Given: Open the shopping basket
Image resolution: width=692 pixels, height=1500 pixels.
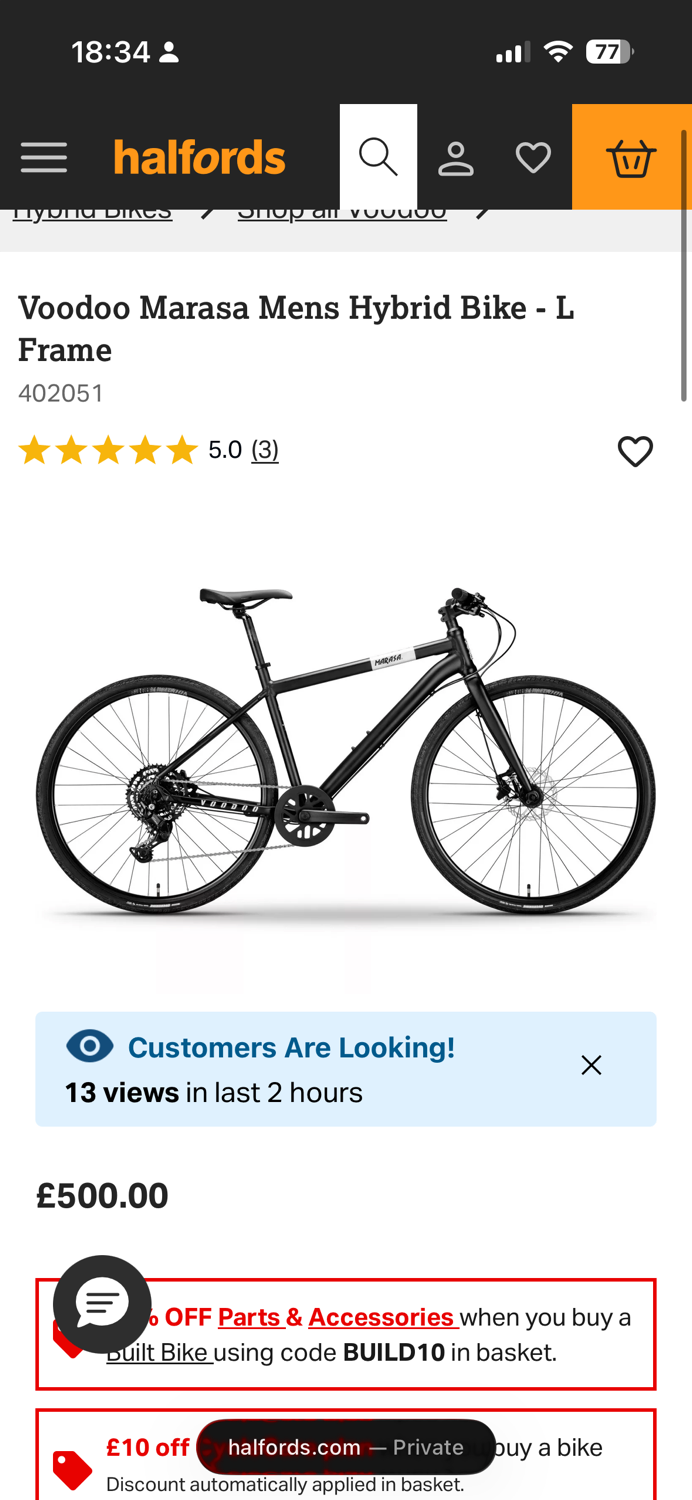Looking at the screenshot, I should [631, 157].
